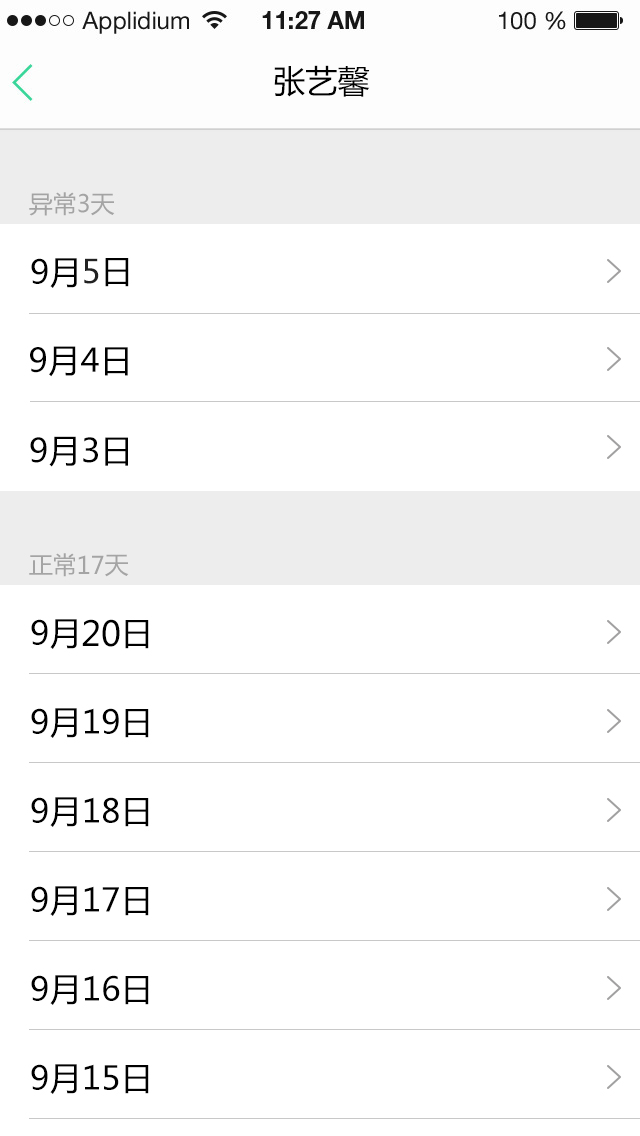Go back using the green arrow
Image resolution: width=640 pixels, height=1136 pixels.
click(22, 82)
